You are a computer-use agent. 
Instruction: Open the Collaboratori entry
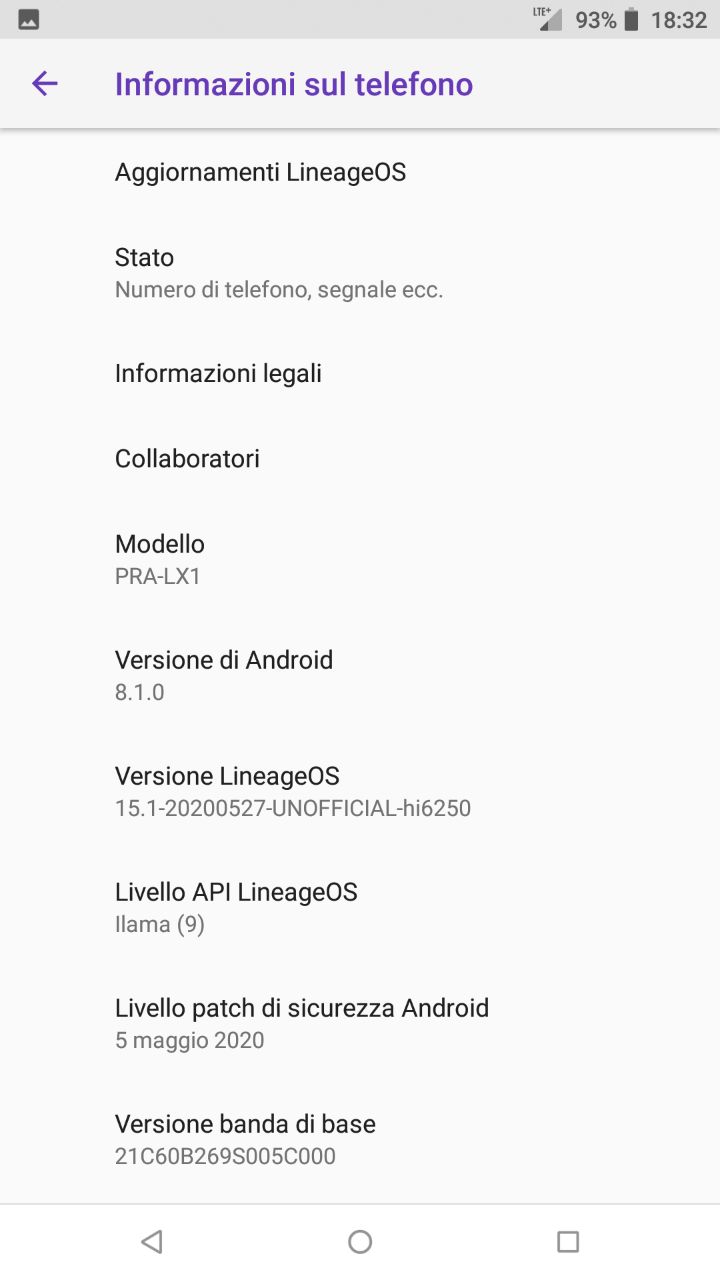[x=360, y=459]
